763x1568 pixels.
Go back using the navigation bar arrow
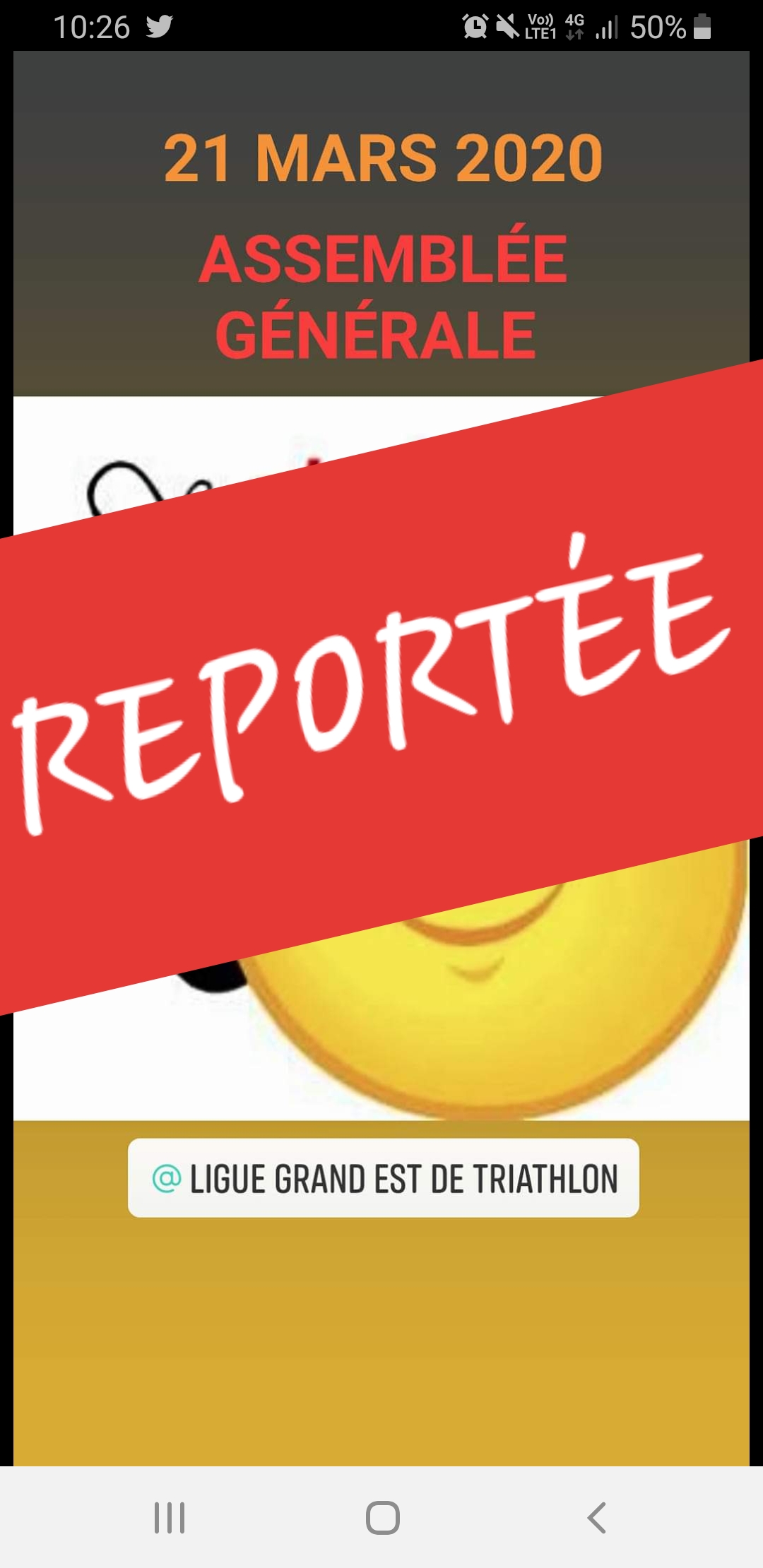point(596,1517)
